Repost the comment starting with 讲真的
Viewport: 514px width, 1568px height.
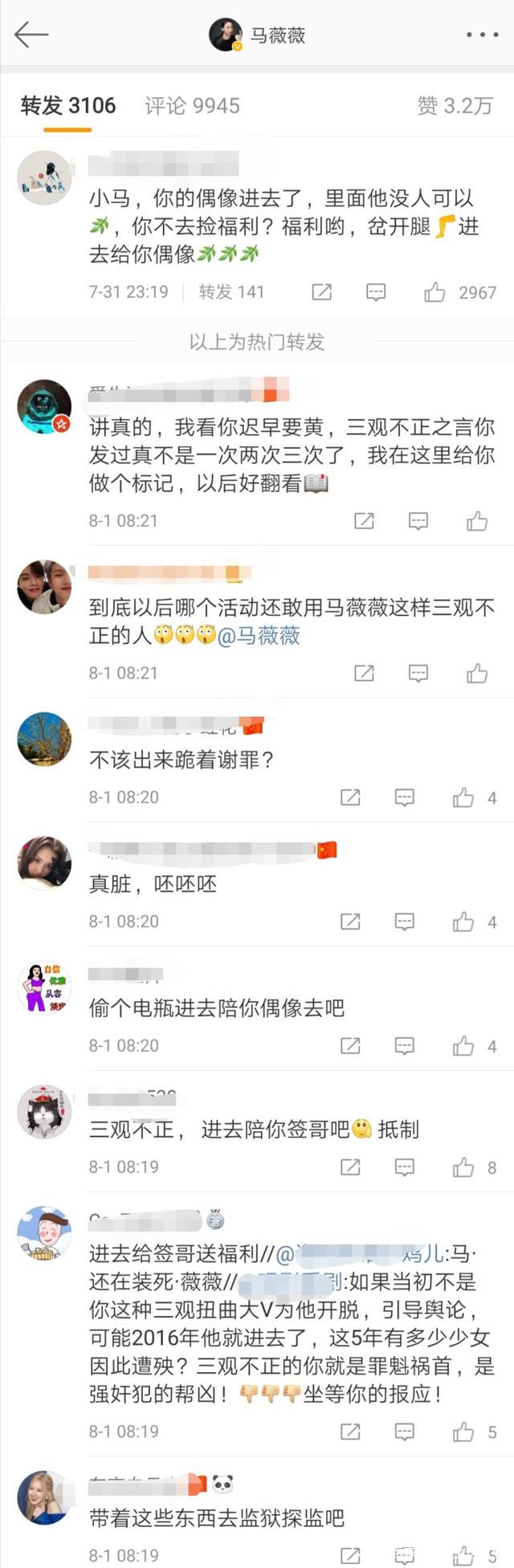[x=364, y=521]
